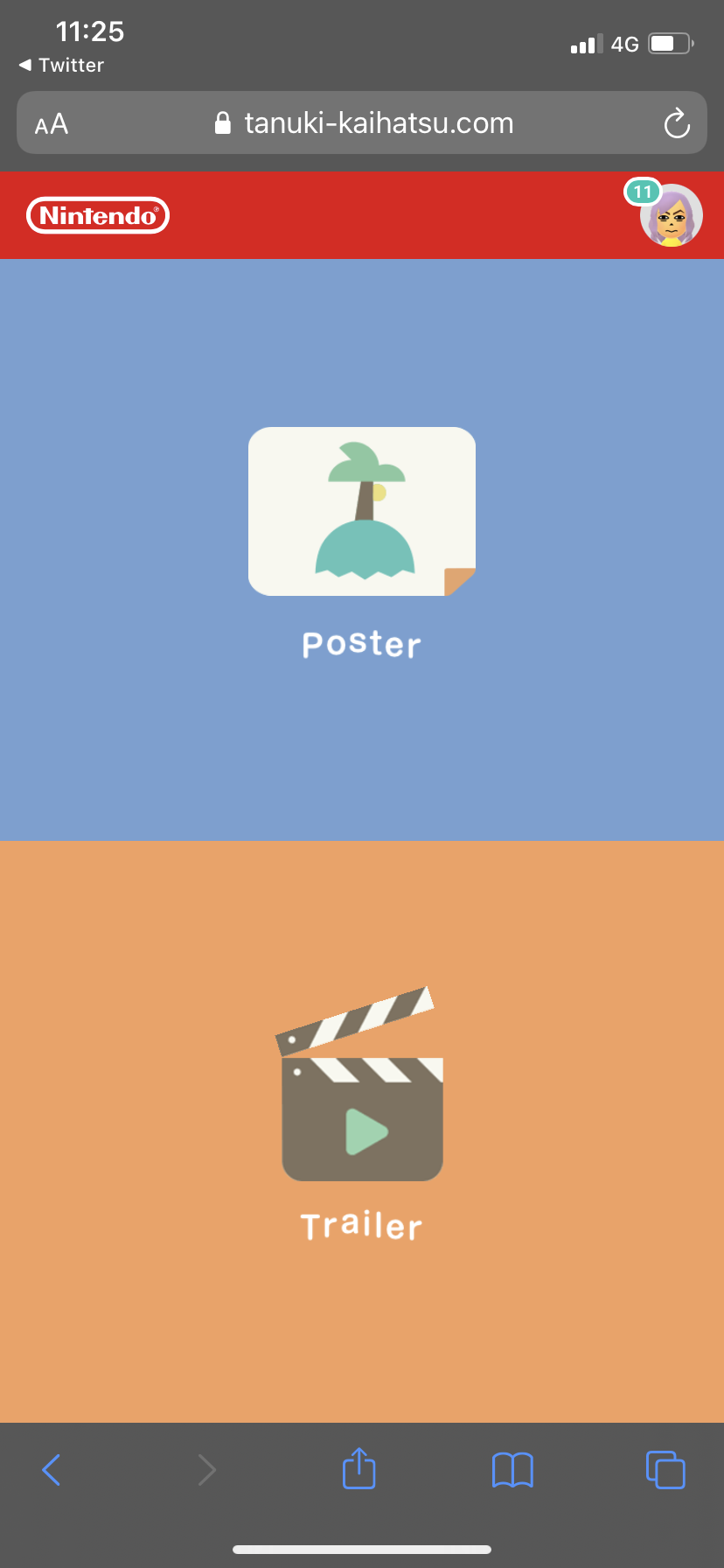
Task: Share this page
Action: [x=359, y=1468]
